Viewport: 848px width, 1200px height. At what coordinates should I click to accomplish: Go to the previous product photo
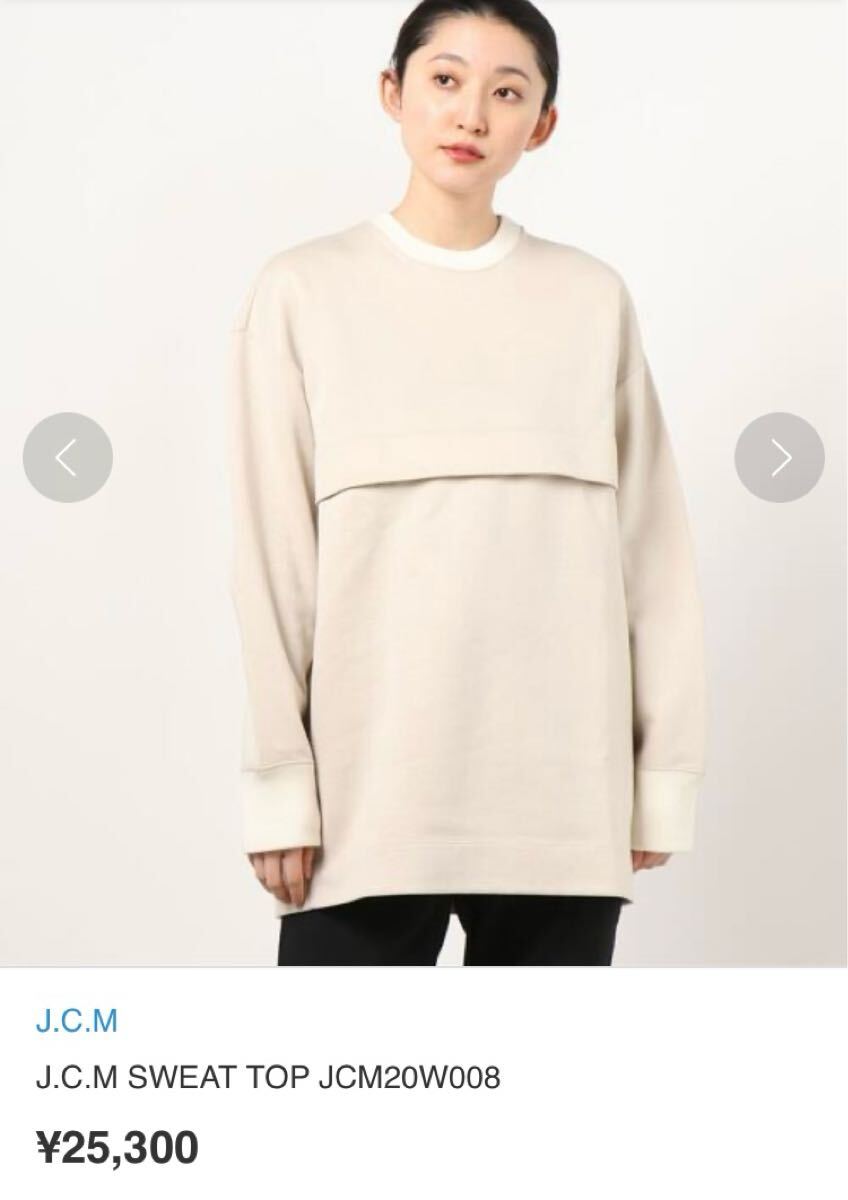pos(67,457)
